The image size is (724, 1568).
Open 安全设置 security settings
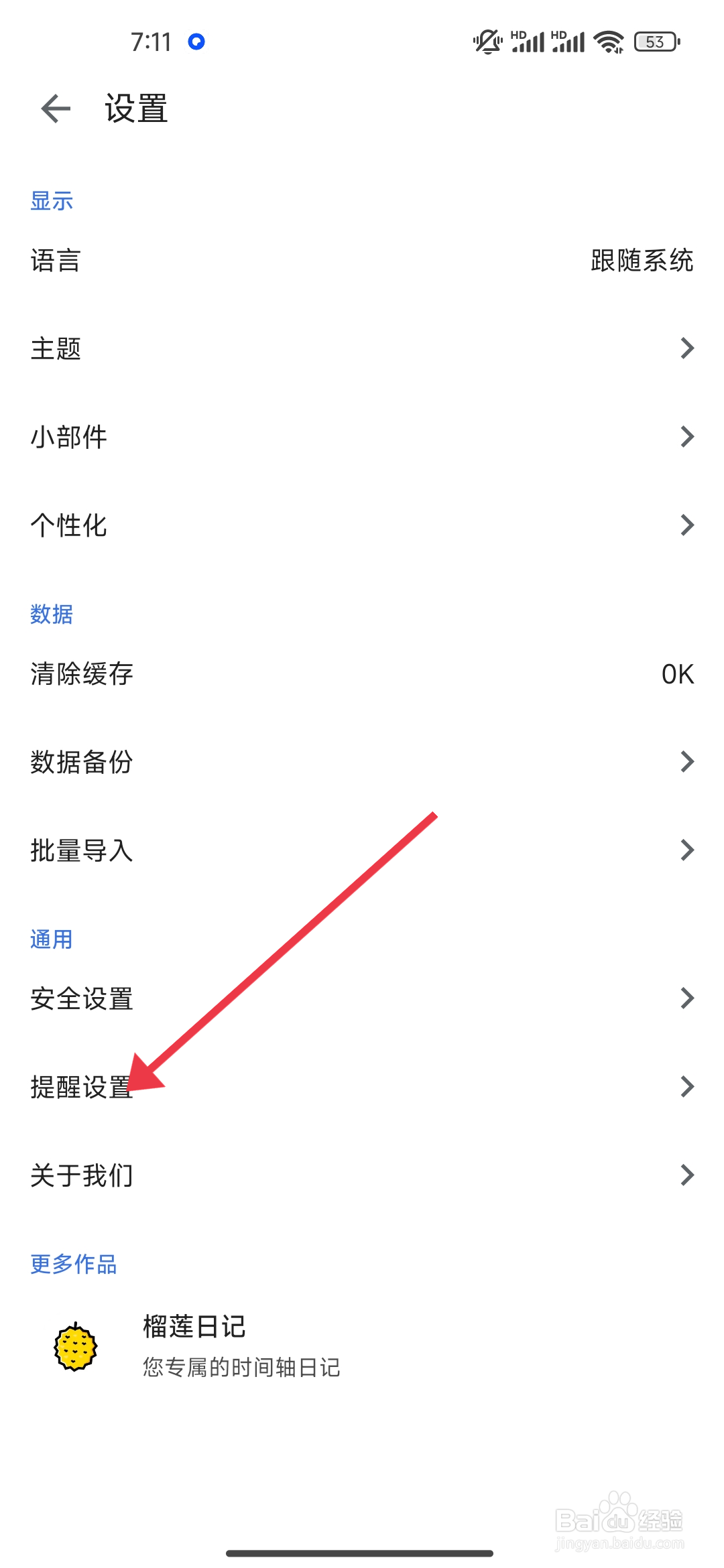click(x=362, y=999)
